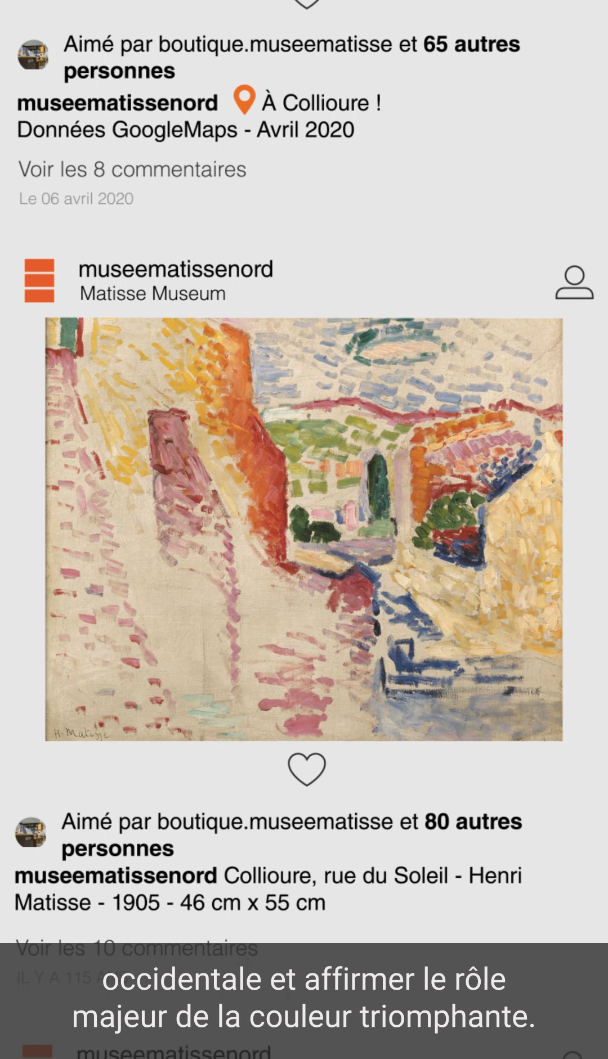Open the Collioure rue du Soleil painting
Screen dimensions: 608x1059
tap(304, 529)
